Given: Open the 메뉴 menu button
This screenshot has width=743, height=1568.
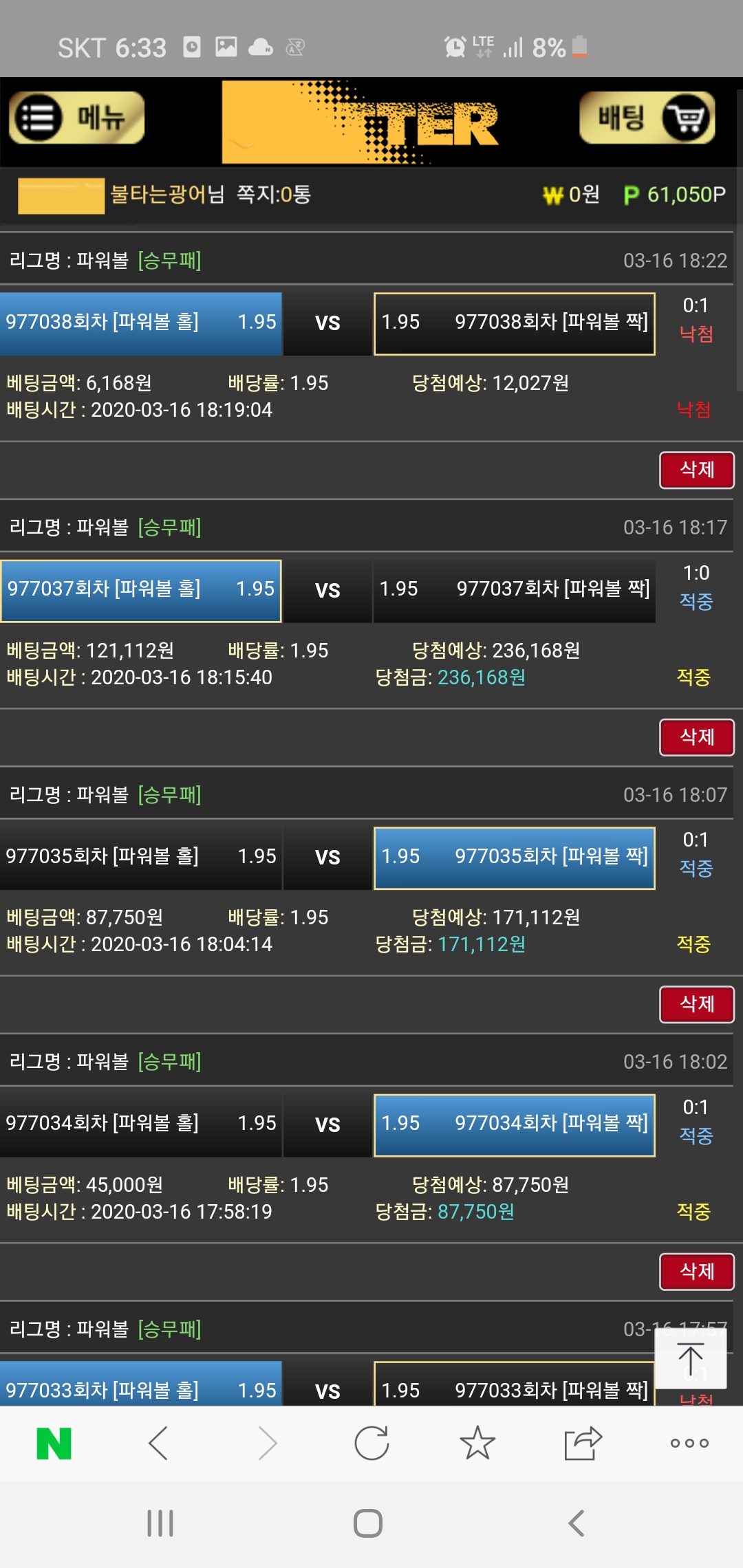Looking at the screenshot, I should coord(76,118).
